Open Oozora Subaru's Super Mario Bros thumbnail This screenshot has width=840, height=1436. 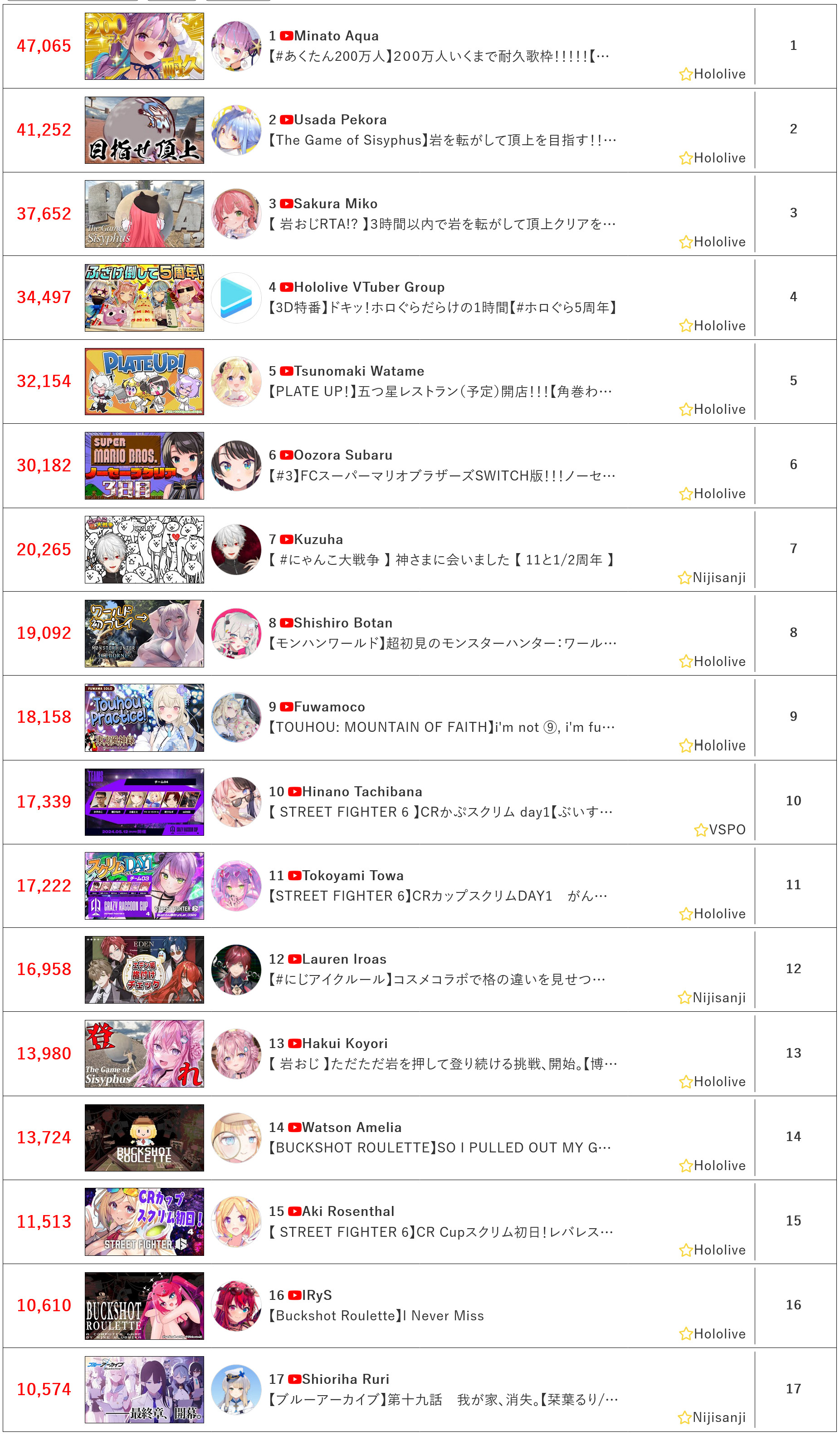pyautogui.click(x=144, y=466)
